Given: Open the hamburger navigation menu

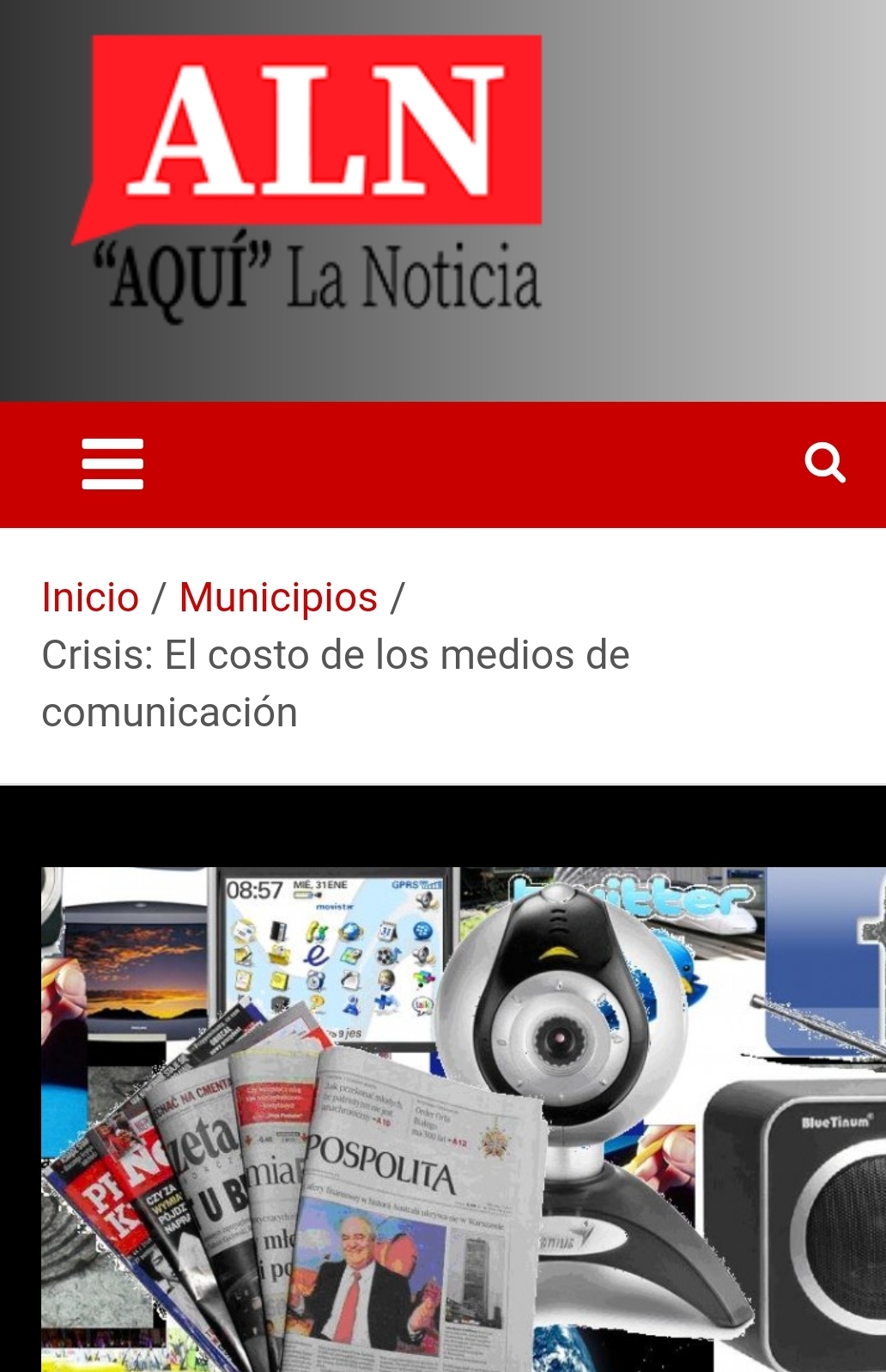Looking at the screenshot, I should (x=112, y=464).
